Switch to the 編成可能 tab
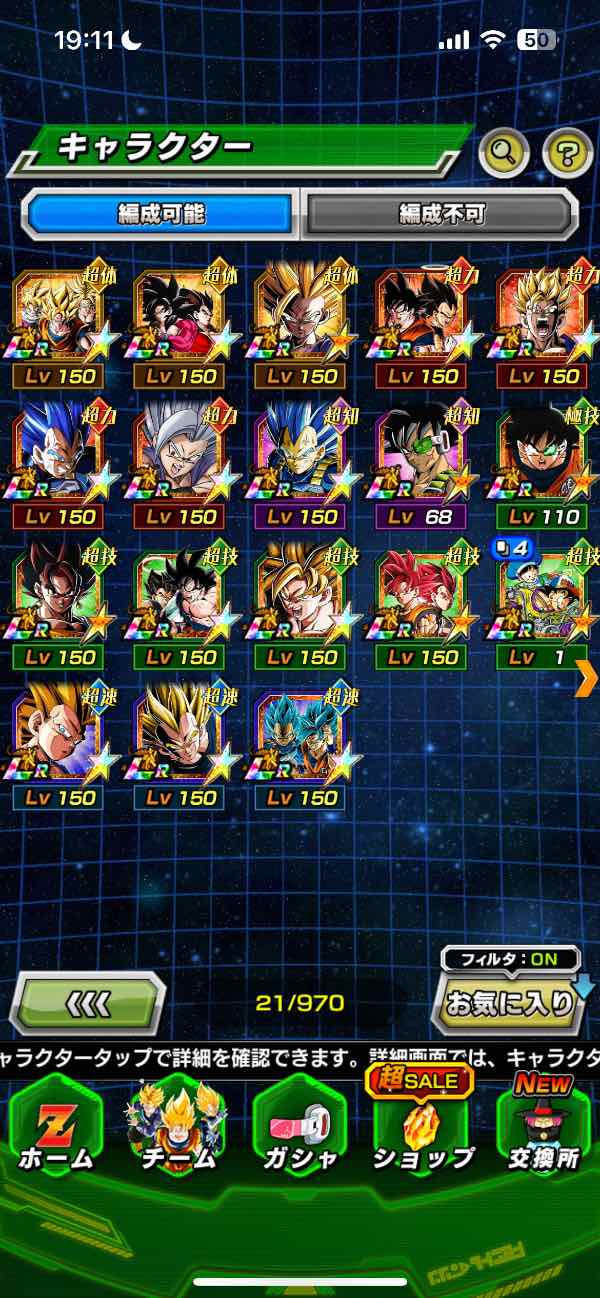600x1298 pixels. (160, 213)
